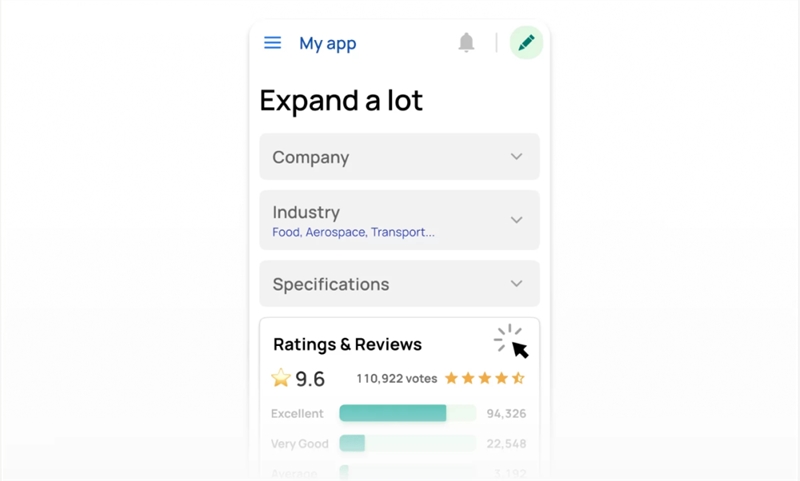Expand the Industry section
Viewport: 800px width, 481px height.
[399, 220]
